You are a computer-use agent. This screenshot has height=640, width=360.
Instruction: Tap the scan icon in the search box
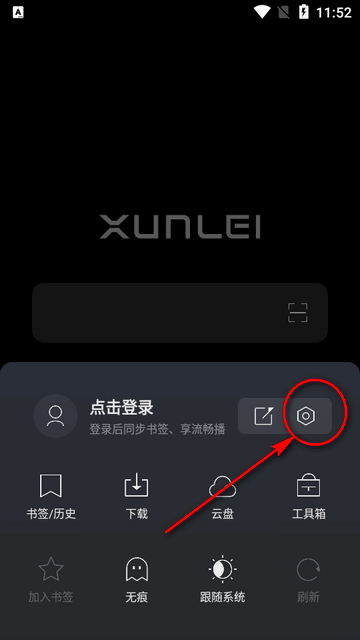298,312
